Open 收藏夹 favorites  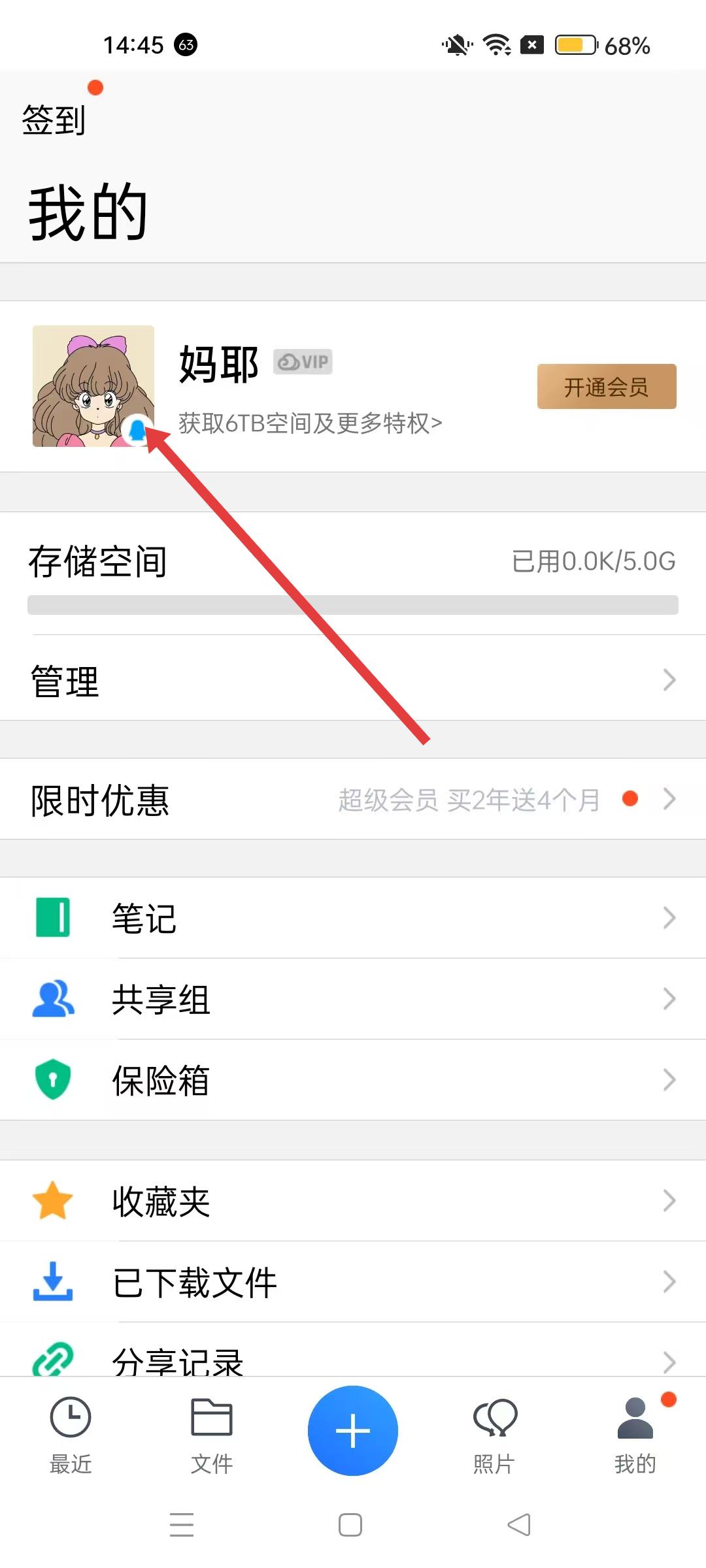[x=353, y=1201]
